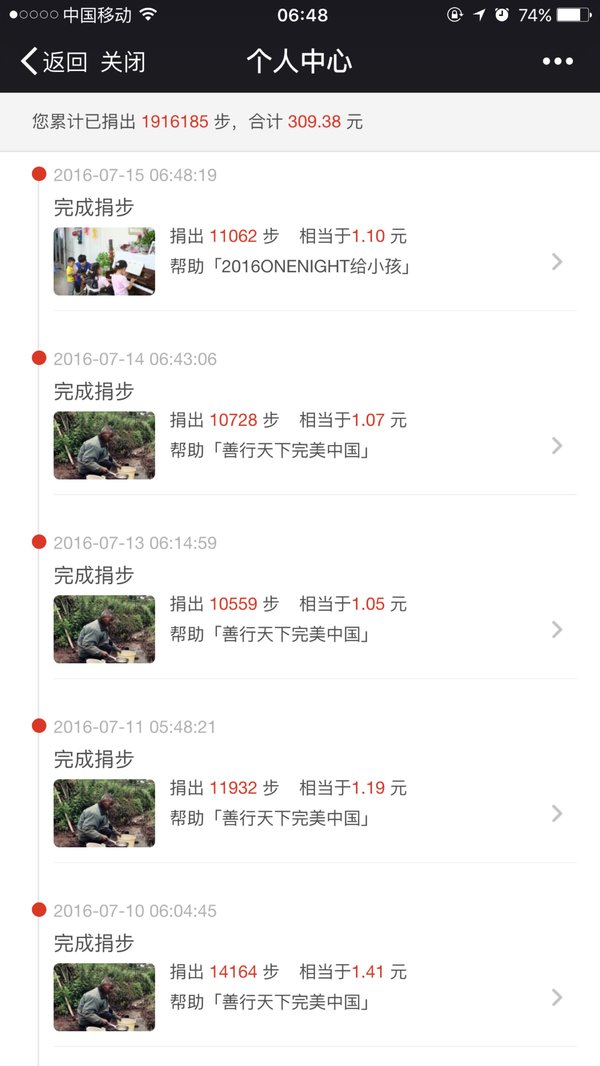Tap the 返回 back arrow
This screenshot has width=600, height=1066.
pos(54,62)
